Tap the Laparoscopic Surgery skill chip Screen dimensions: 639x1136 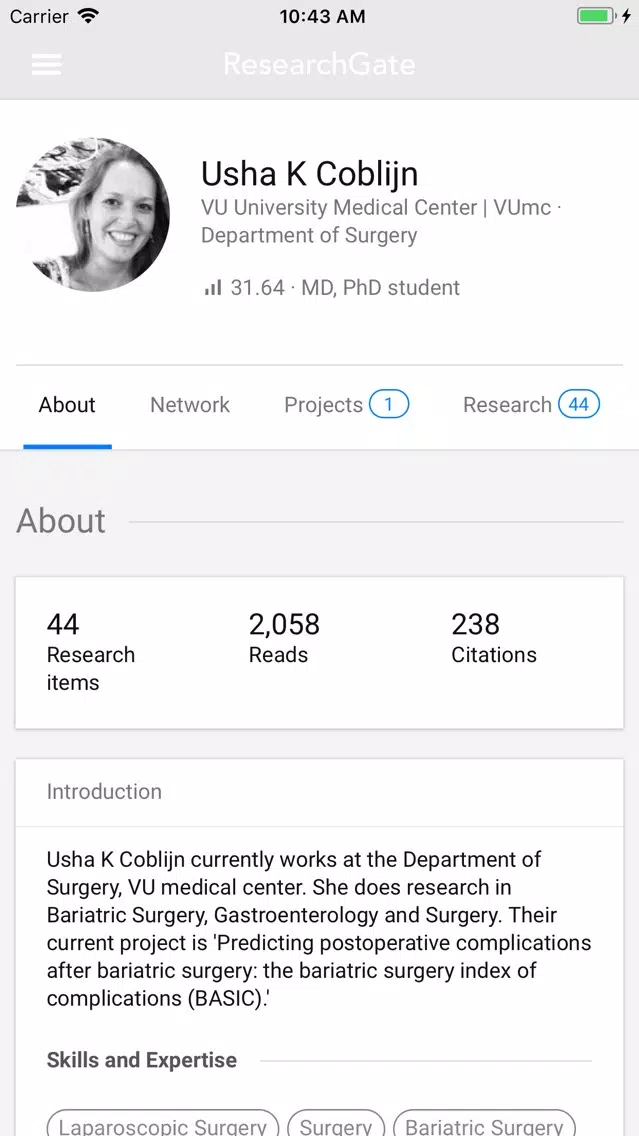point(163,1124)
